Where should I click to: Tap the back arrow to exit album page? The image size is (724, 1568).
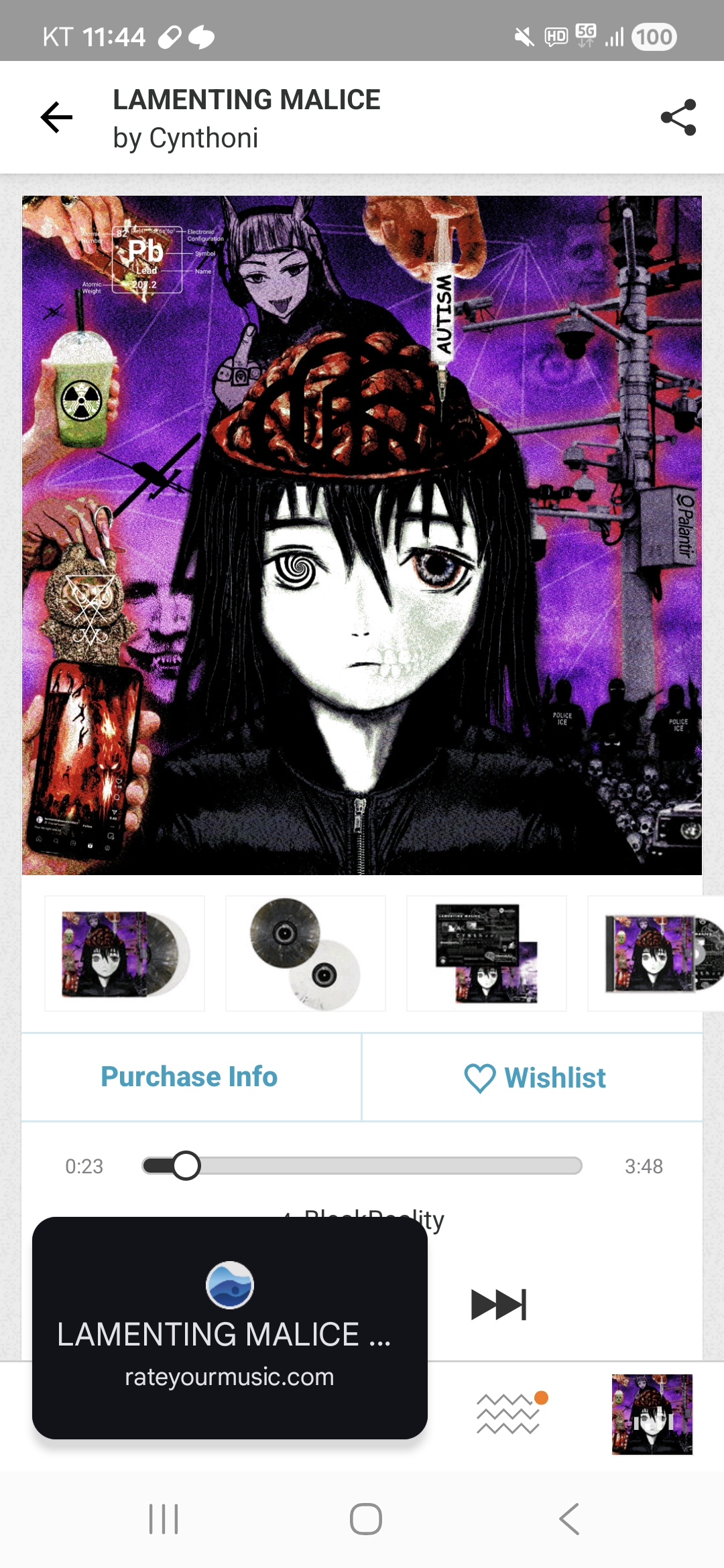tap(57, 117)
